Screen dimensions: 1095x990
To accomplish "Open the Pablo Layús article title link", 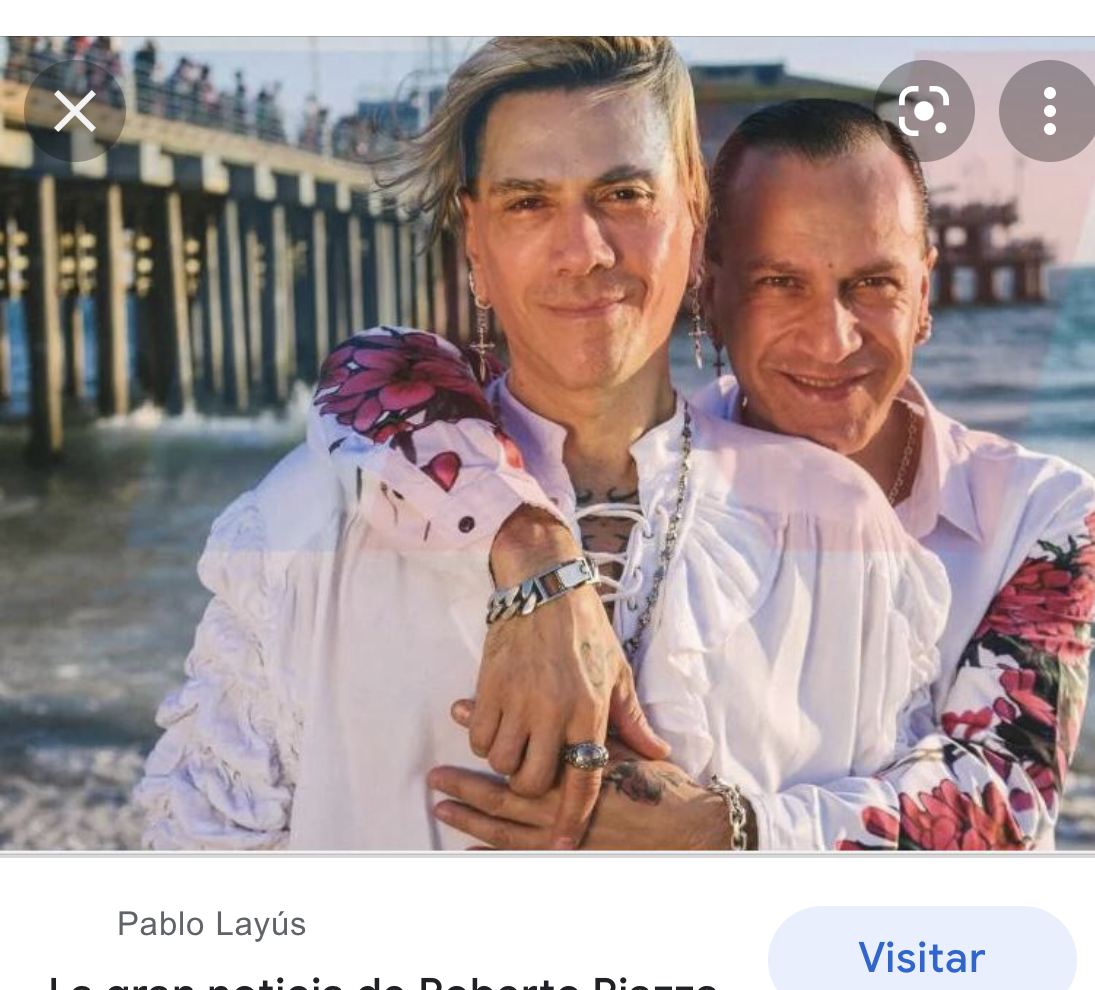I will tap(385, 980).
